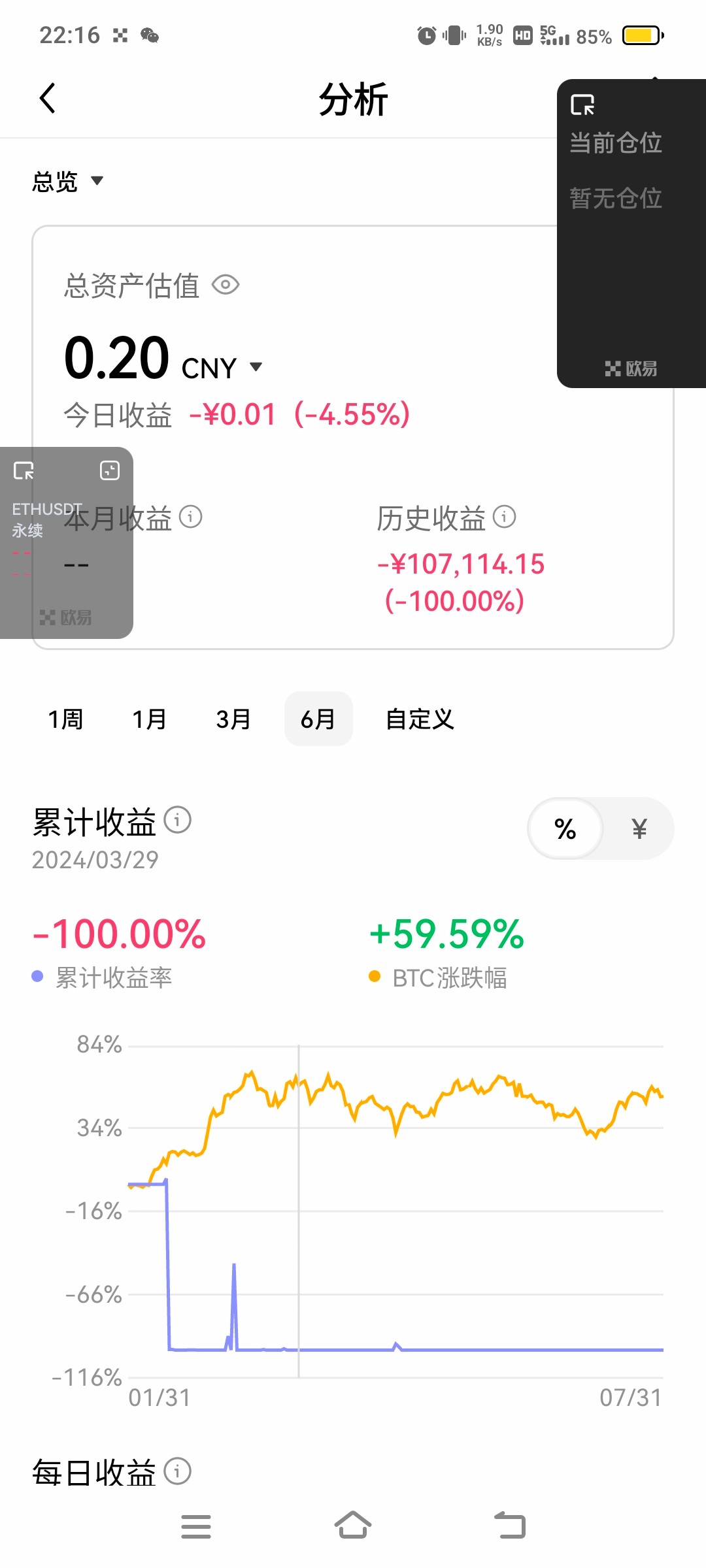Show info about 每日收益

(177, 1471)
